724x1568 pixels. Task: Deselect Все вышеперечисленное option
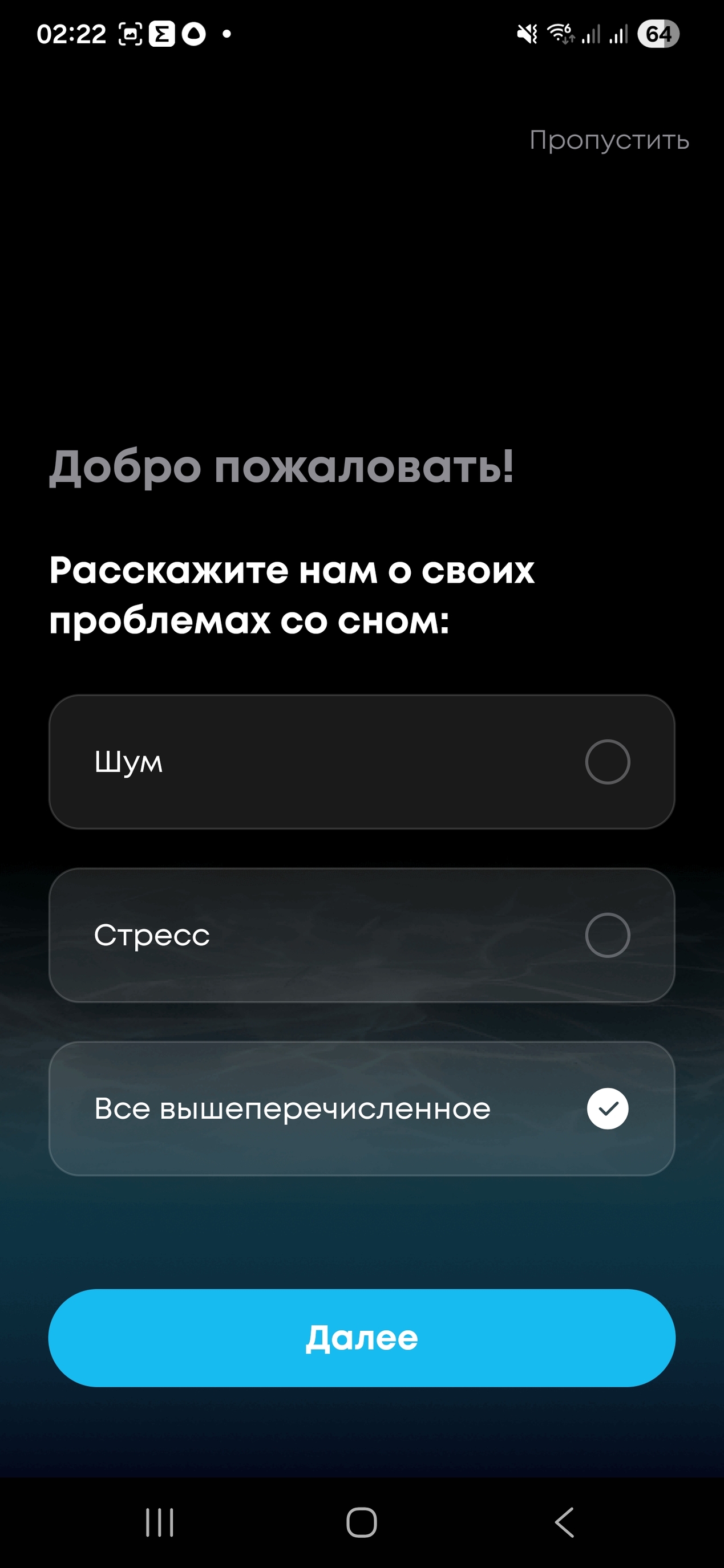tap(362, 1108)
